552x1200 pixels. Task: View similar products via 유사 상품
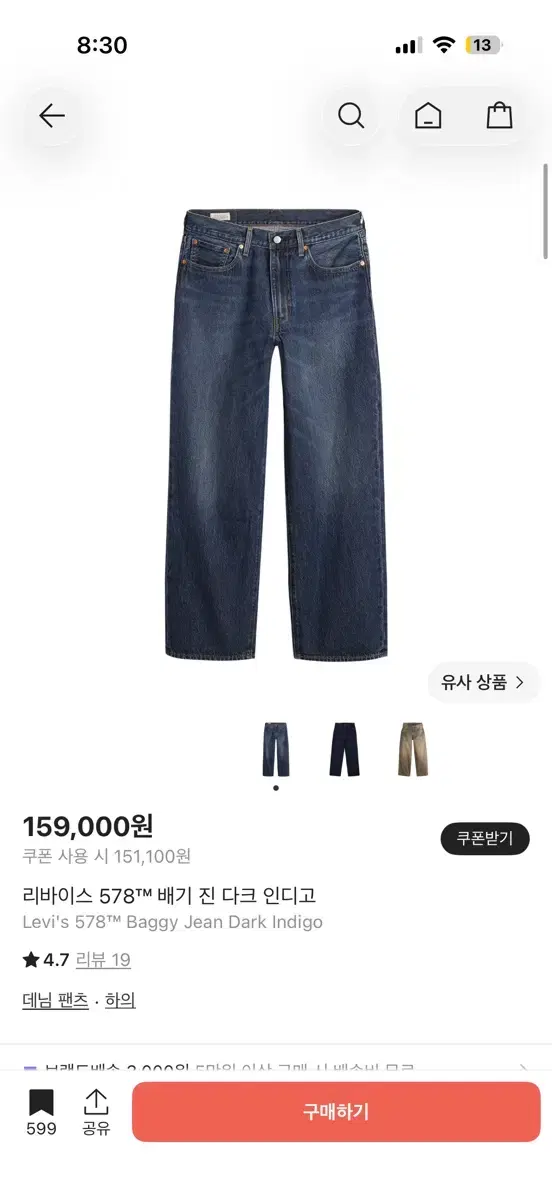[x=484, y=683]
